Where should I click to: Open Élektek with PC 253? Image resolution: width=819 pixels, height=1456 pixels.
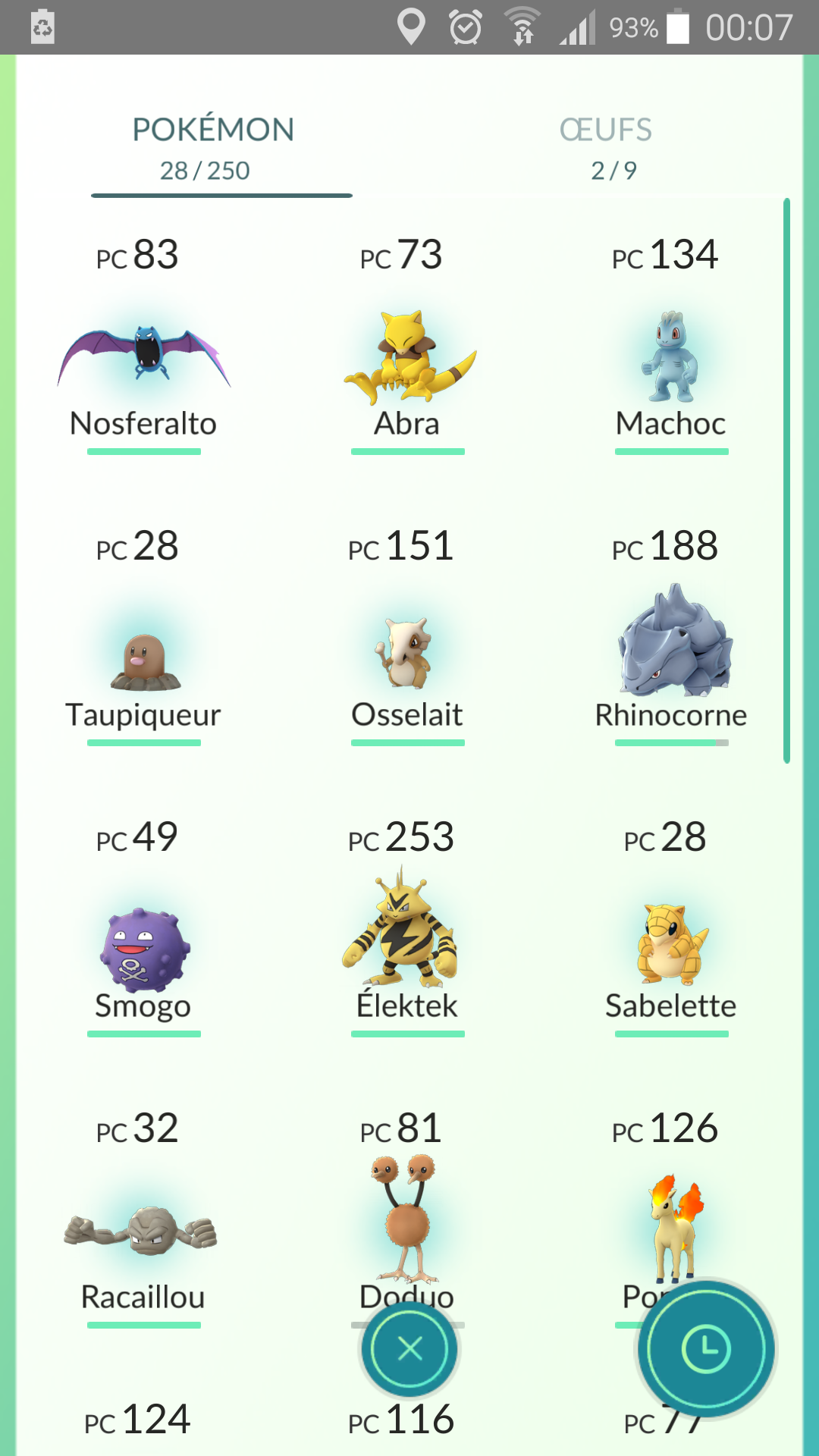402,933
